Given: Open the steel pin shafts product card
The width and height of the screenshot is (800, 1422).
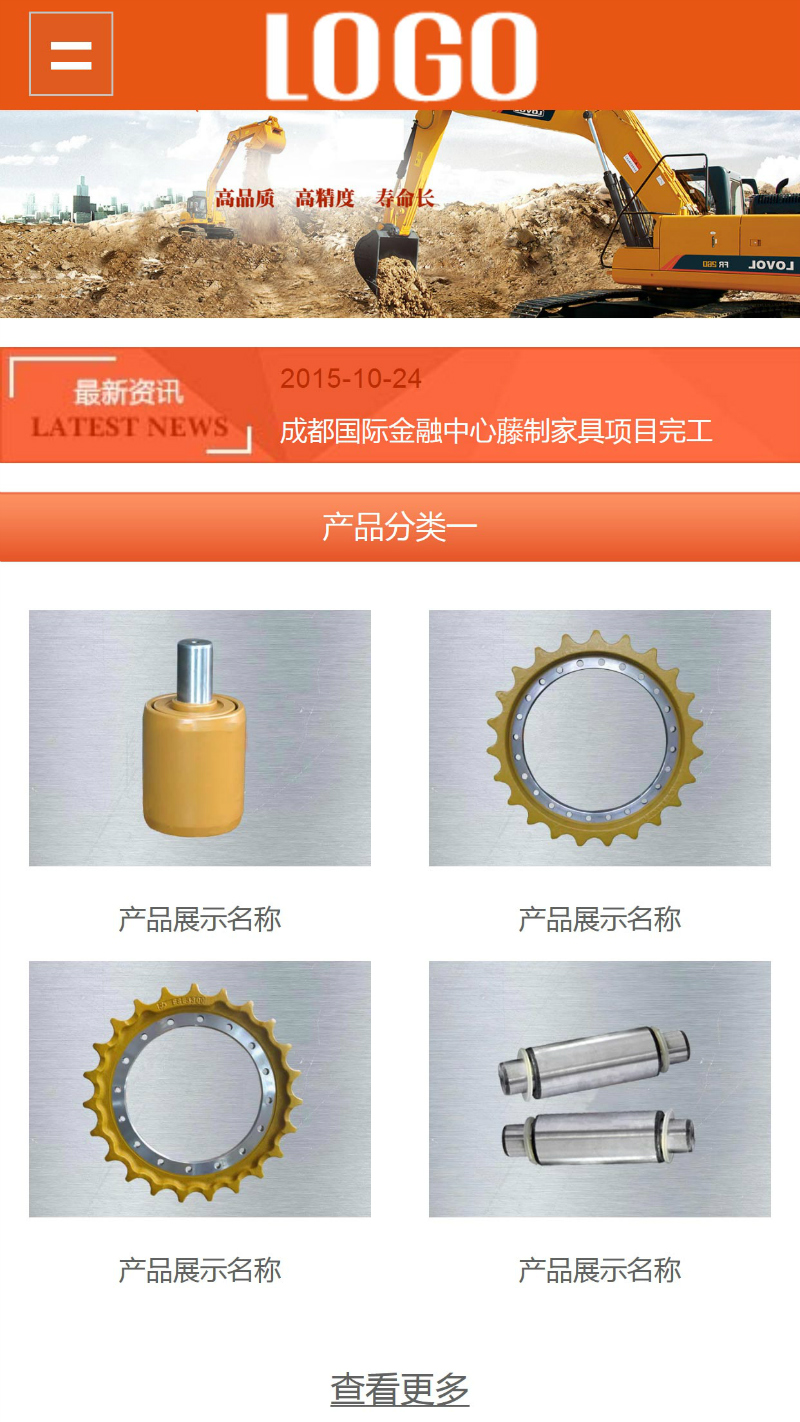Looking at the screenshot, I should pyautogui.click(x=600, y=1089).
